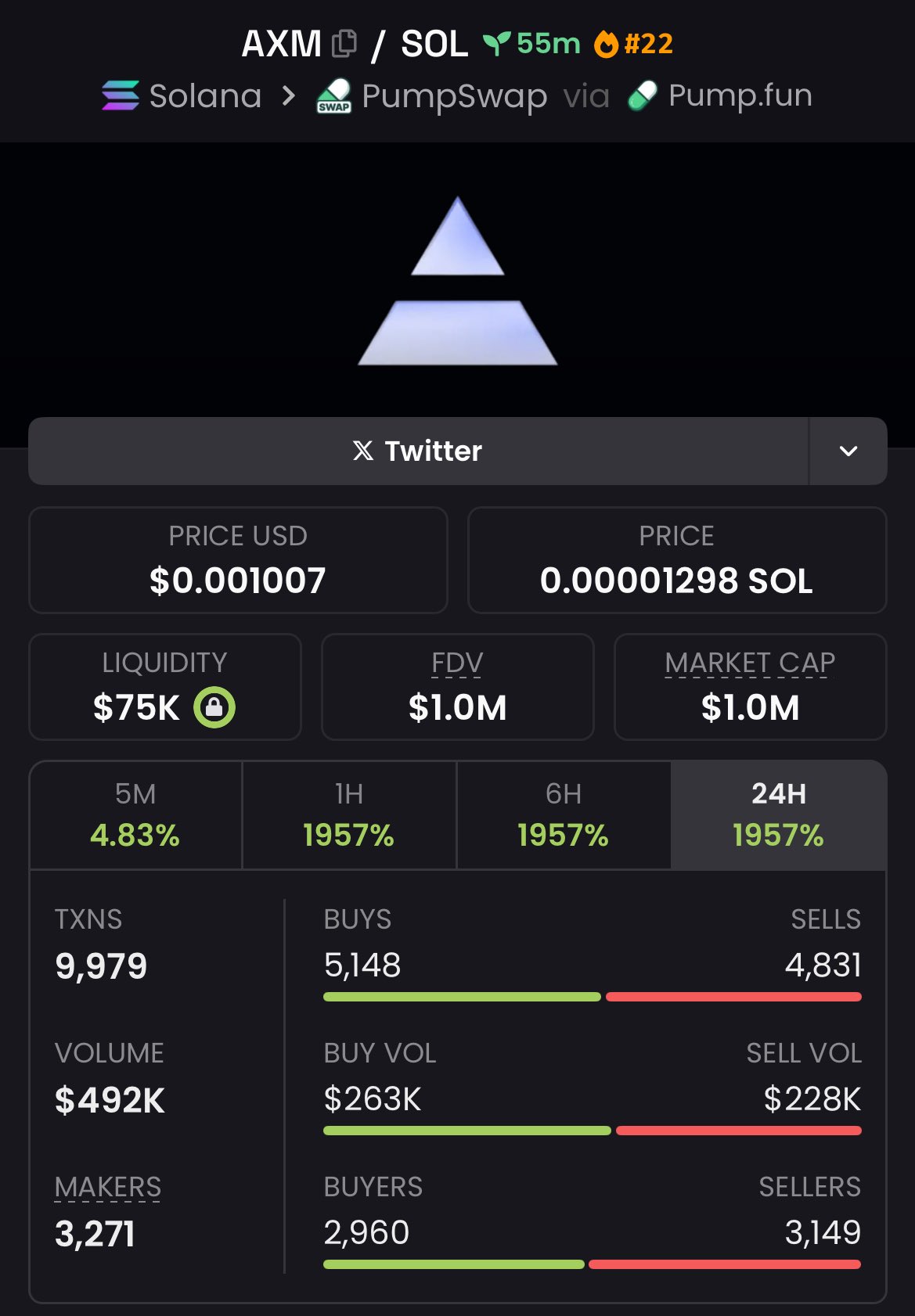Expand the socials dropdown chevron
Image resolution: width=915 pixels, height=1316 pixels.
[848, 451]
